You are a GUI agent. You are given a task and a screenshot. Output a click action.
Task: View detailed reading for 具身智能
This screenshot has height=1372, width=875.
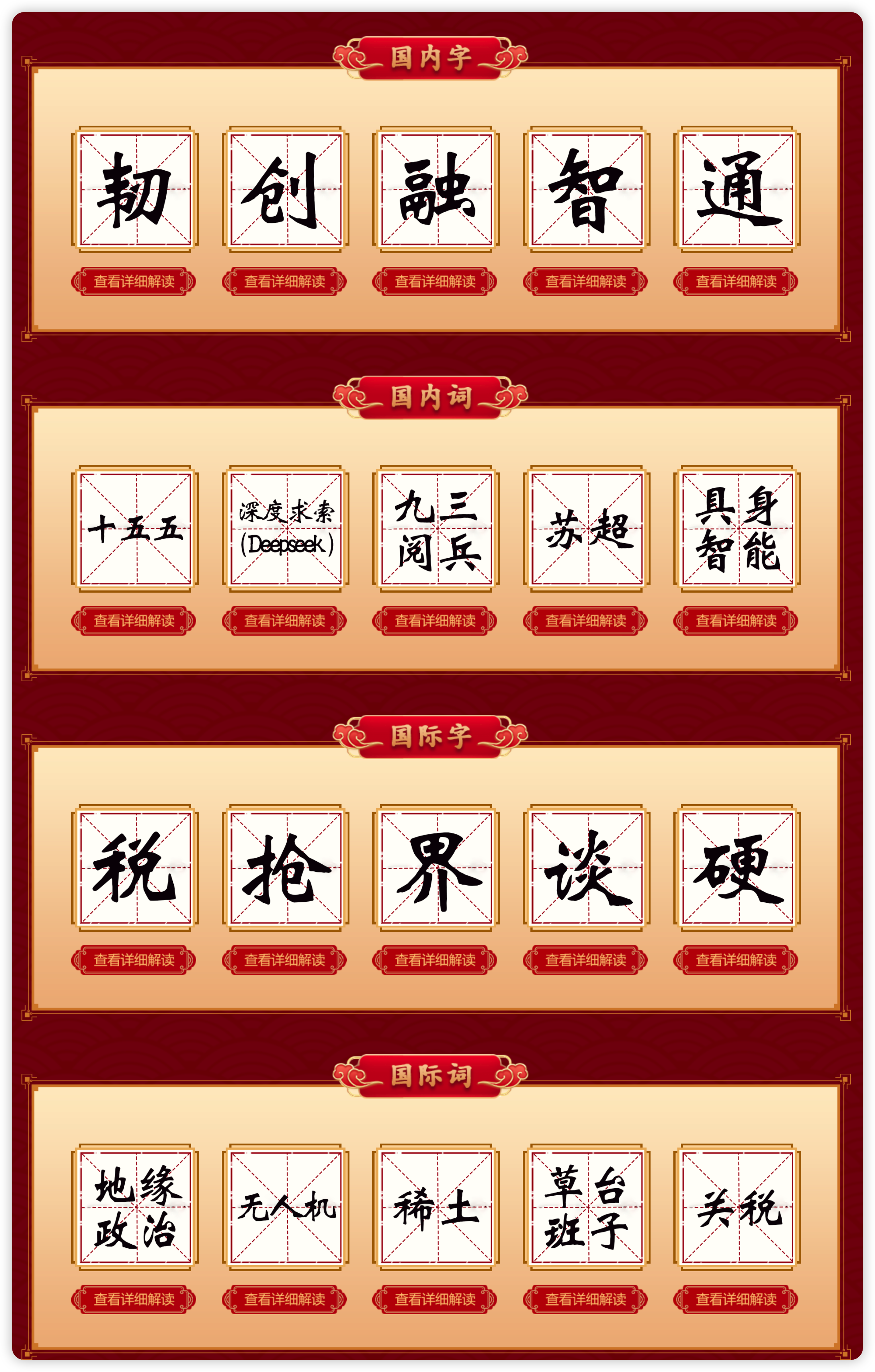click(736, 620)
